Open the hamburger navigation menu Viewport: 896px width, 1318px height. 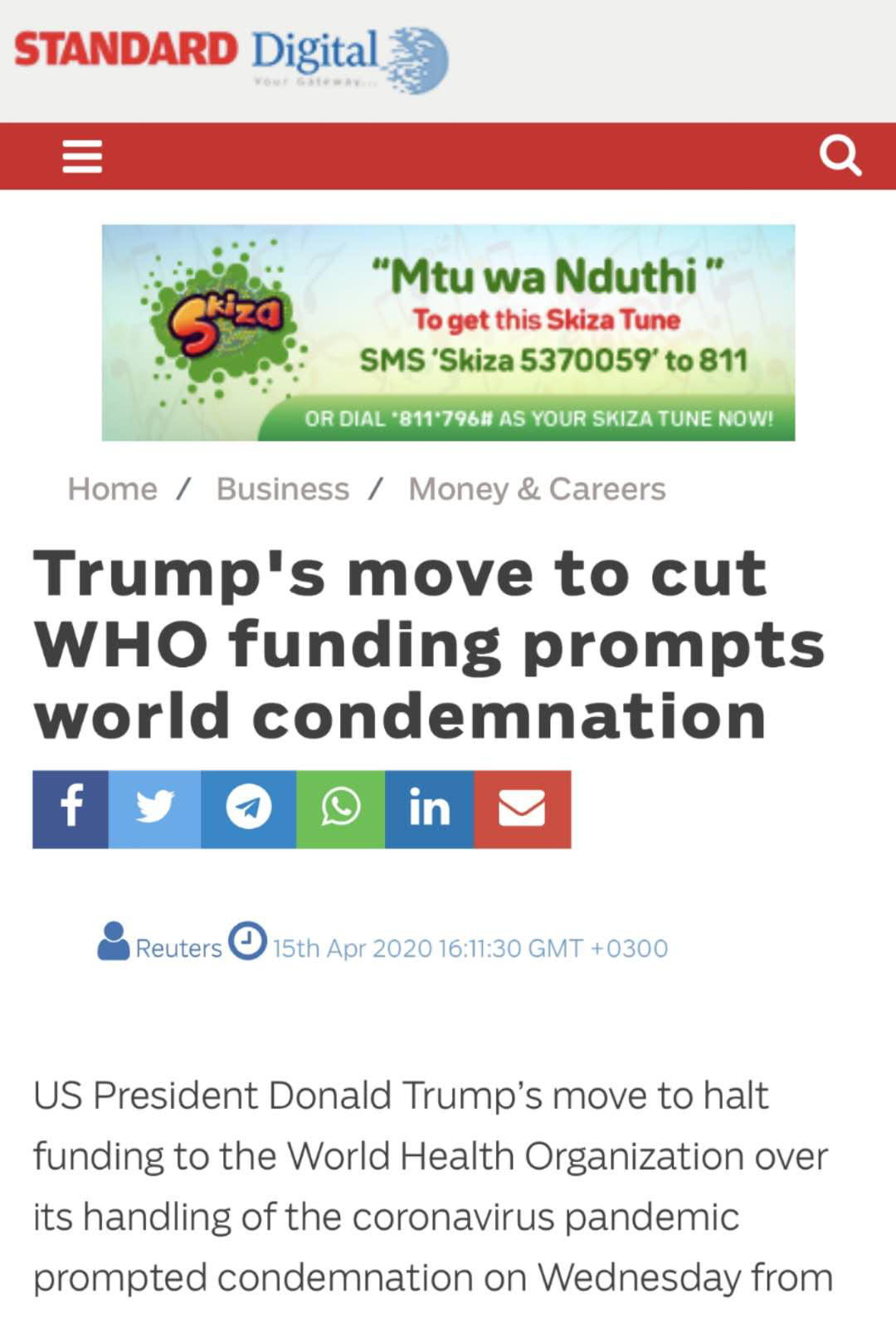(x=82, y=156)
